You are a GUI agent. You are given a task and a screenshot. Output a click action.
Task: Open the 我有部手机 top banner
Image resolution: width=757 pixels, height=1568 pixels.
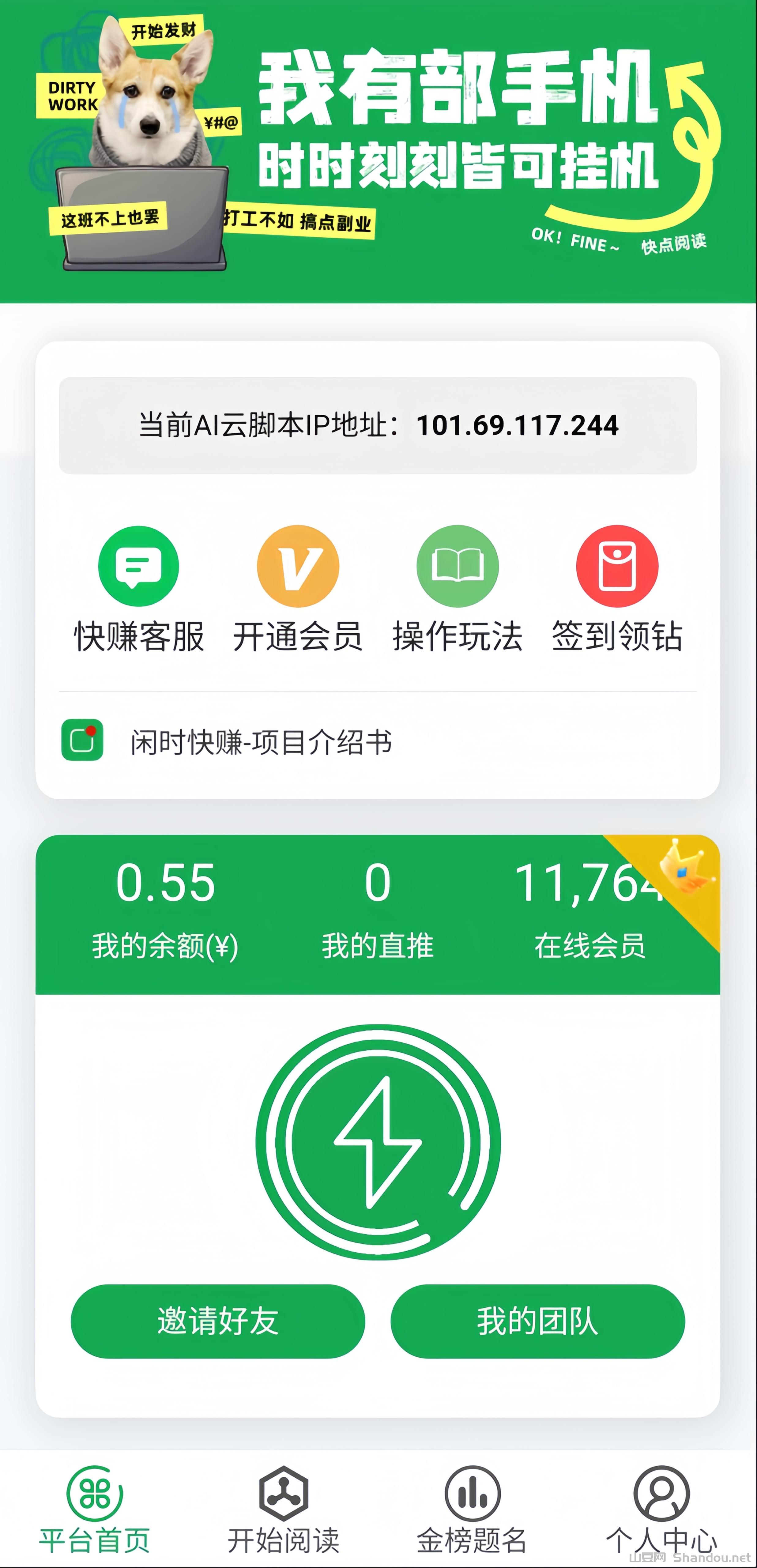pos(378,151)
